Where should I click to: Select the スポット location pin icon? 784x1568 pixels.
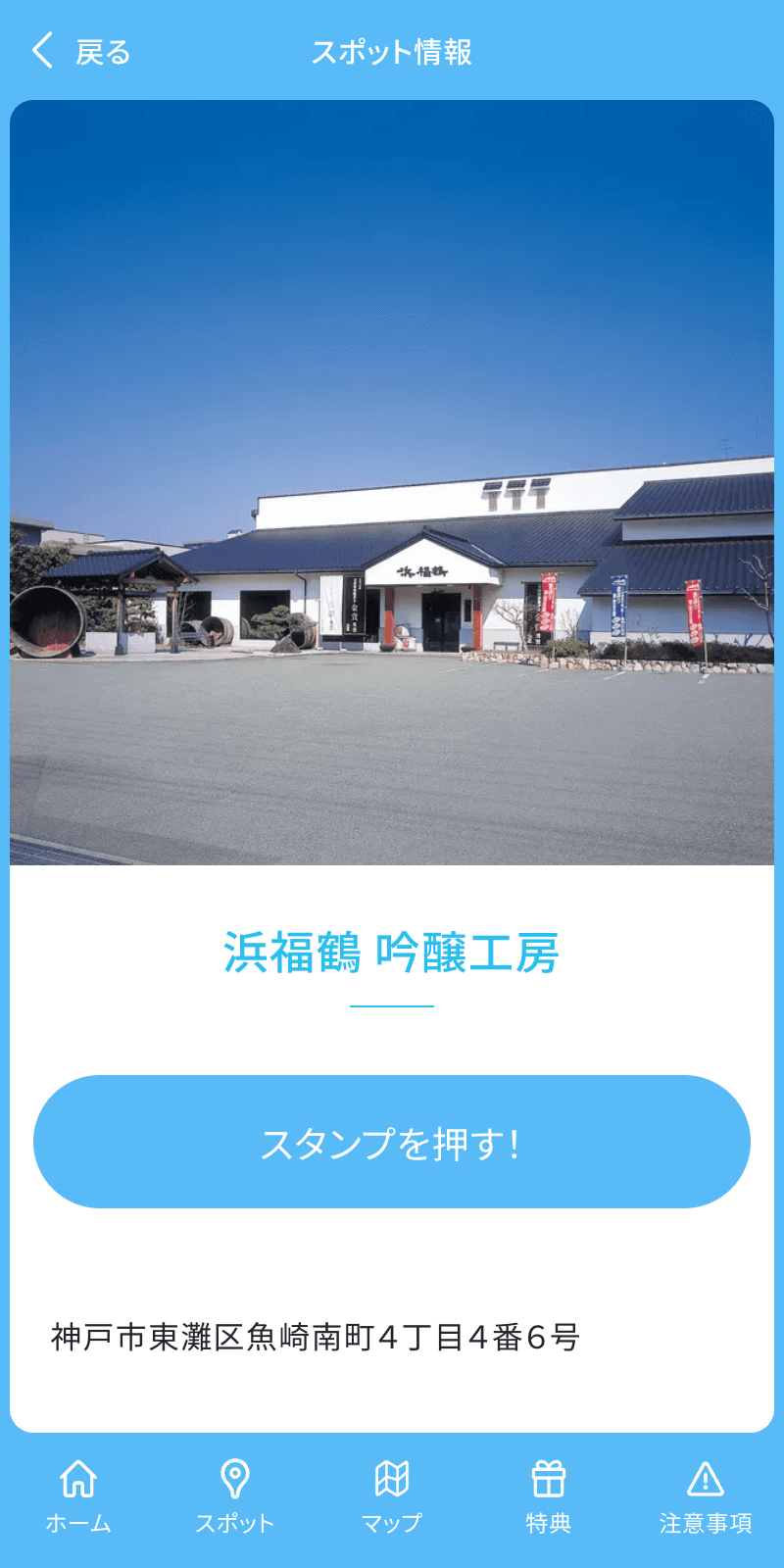point(235,1475)
